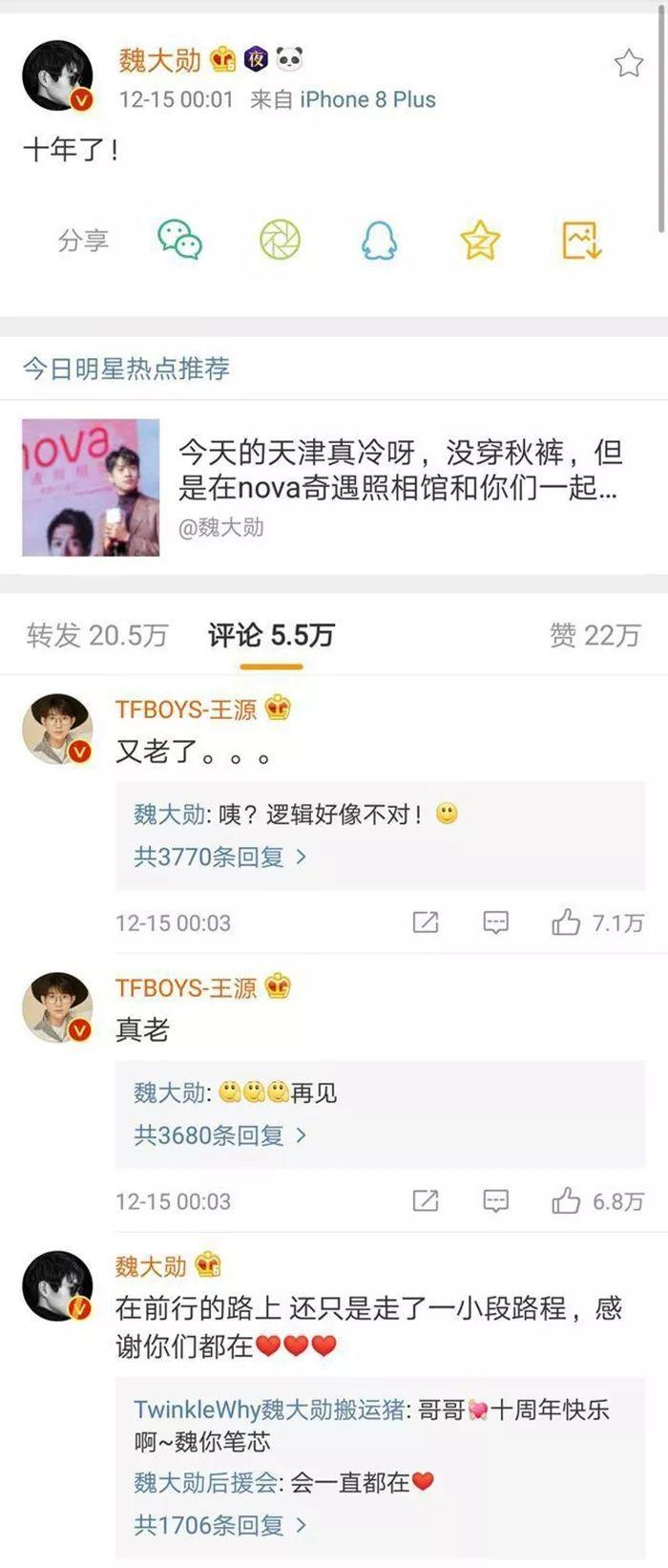Favorite this post with the star icon
This screenshot has width=668, height=1568.
(628, 63)
